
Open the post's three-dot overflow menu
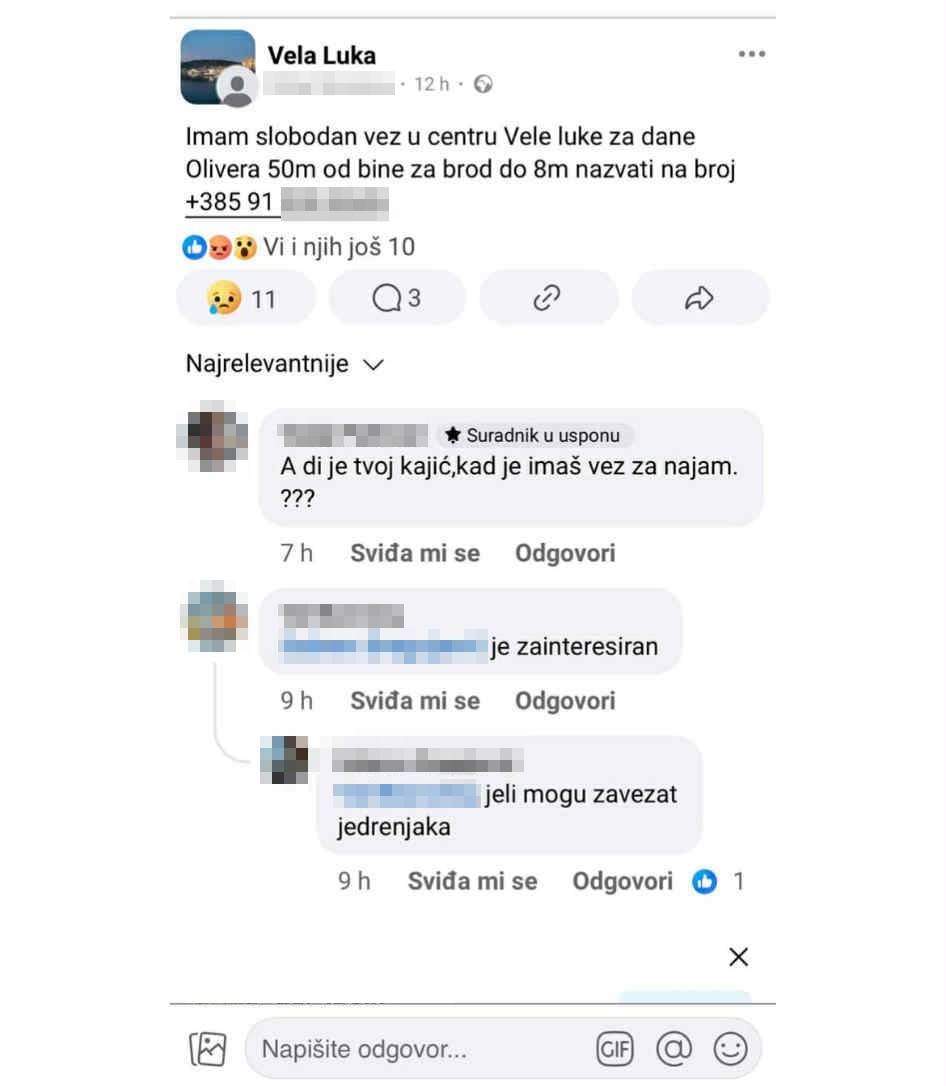click(751, 55)
